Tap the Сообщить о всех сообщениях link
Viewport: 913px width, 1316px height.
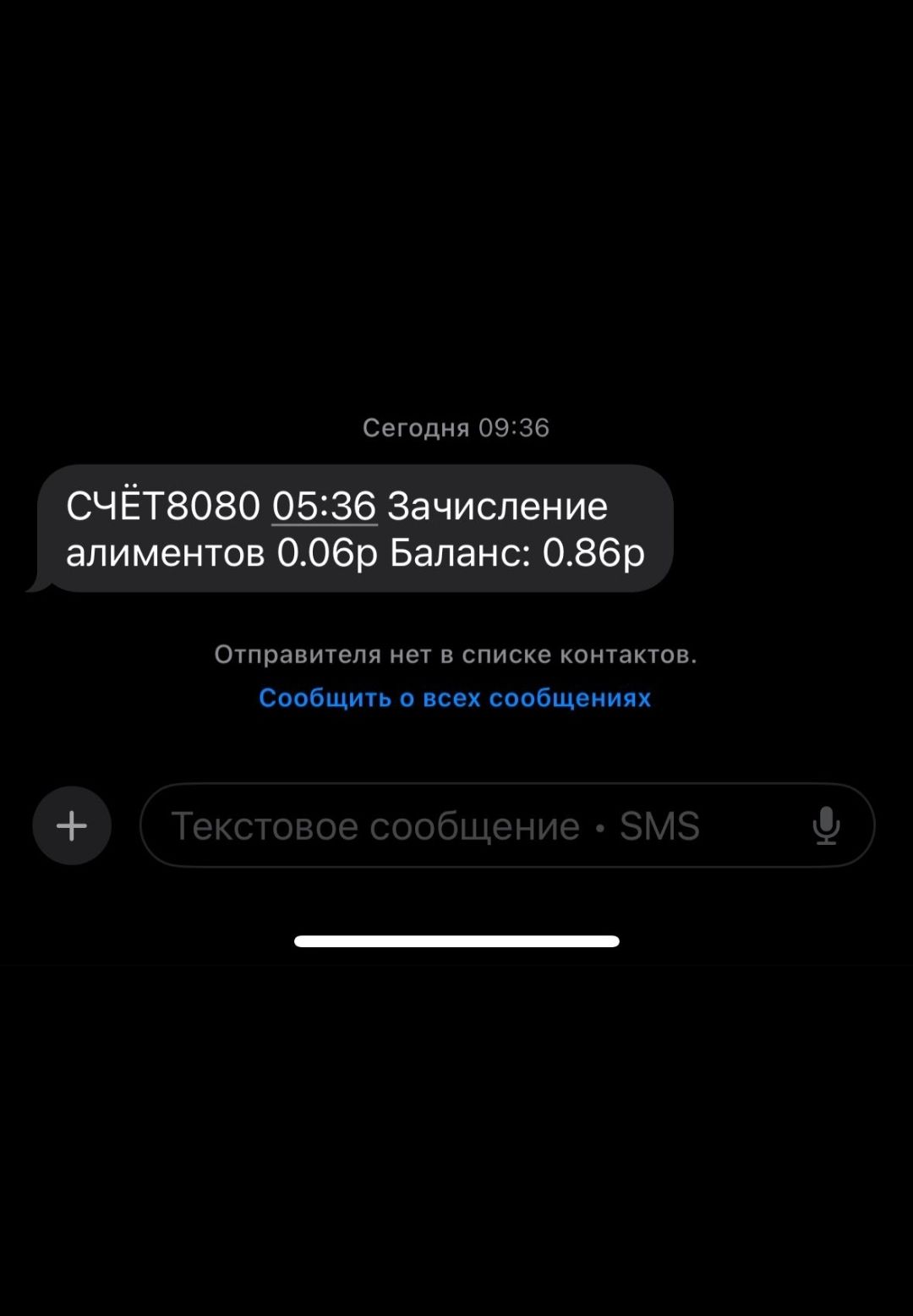[455, 698]
